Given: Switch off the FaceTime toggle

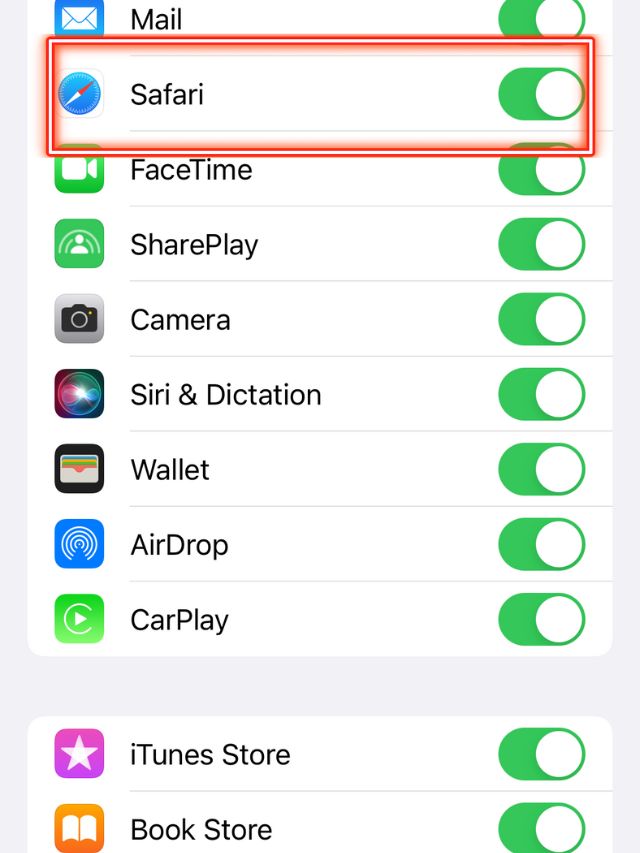Looking at the screenshot, I should (x=541, y=169).
